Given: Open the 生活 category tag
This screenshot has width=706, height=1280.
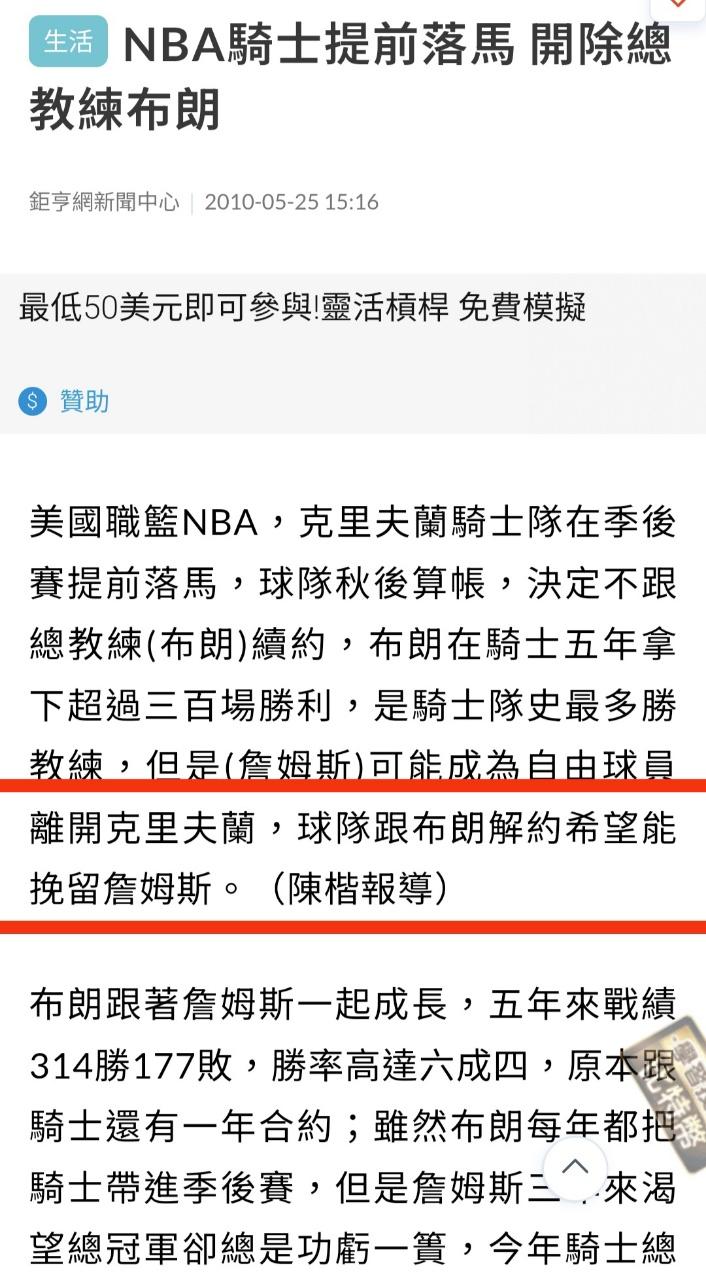Looking at the screenshot, I should tap(68, 42).
